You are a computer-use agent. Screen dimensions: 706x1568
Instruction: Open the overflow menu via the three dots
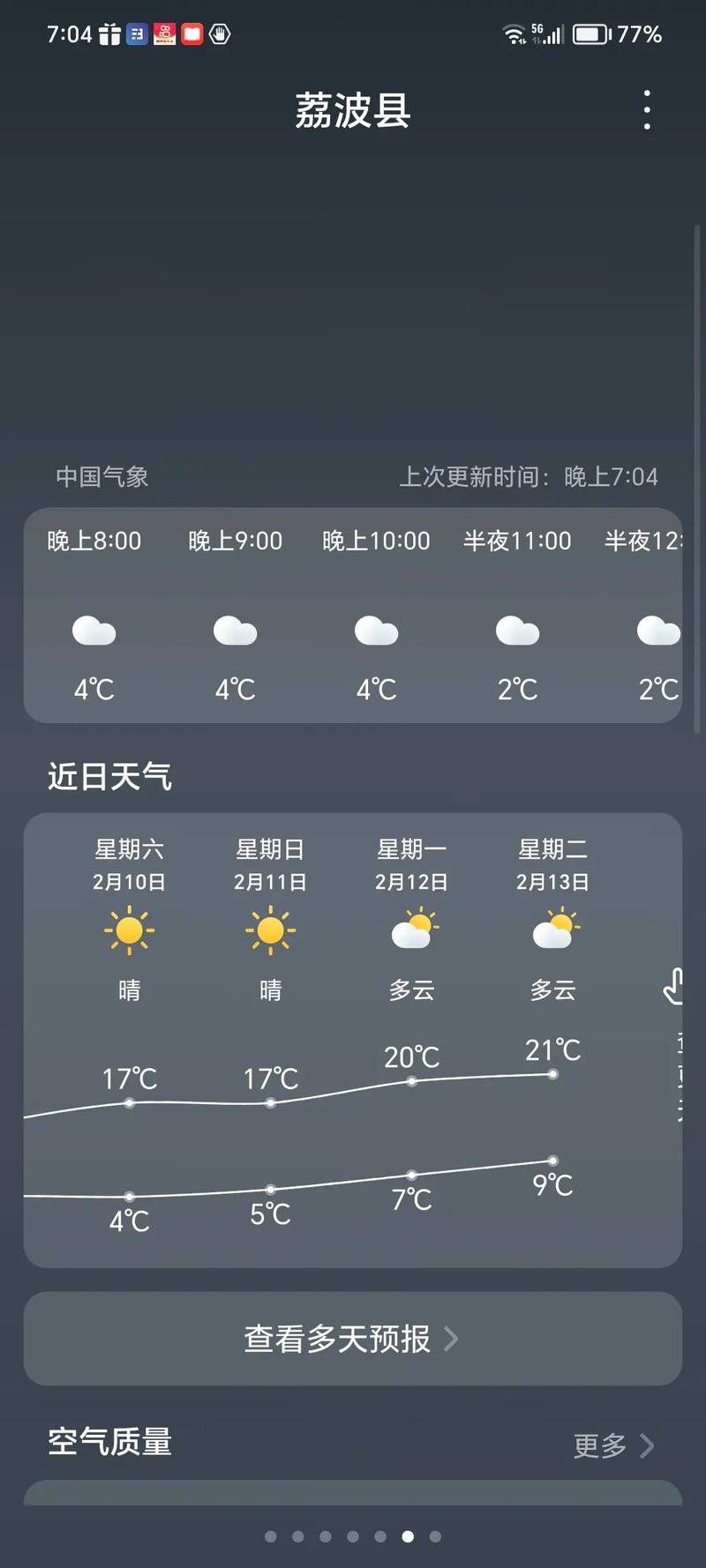(x=647, y=108)
